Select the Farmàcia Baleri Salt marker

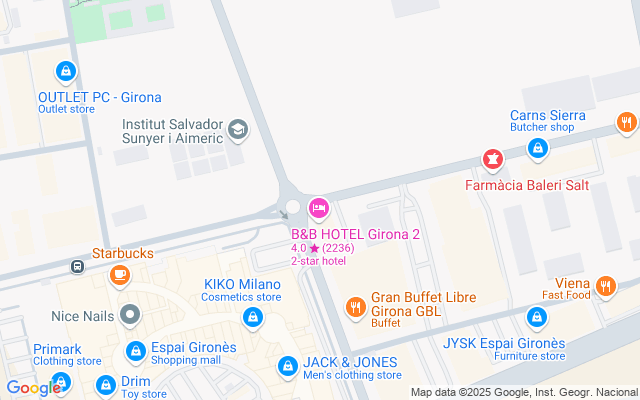pos(492,159)
